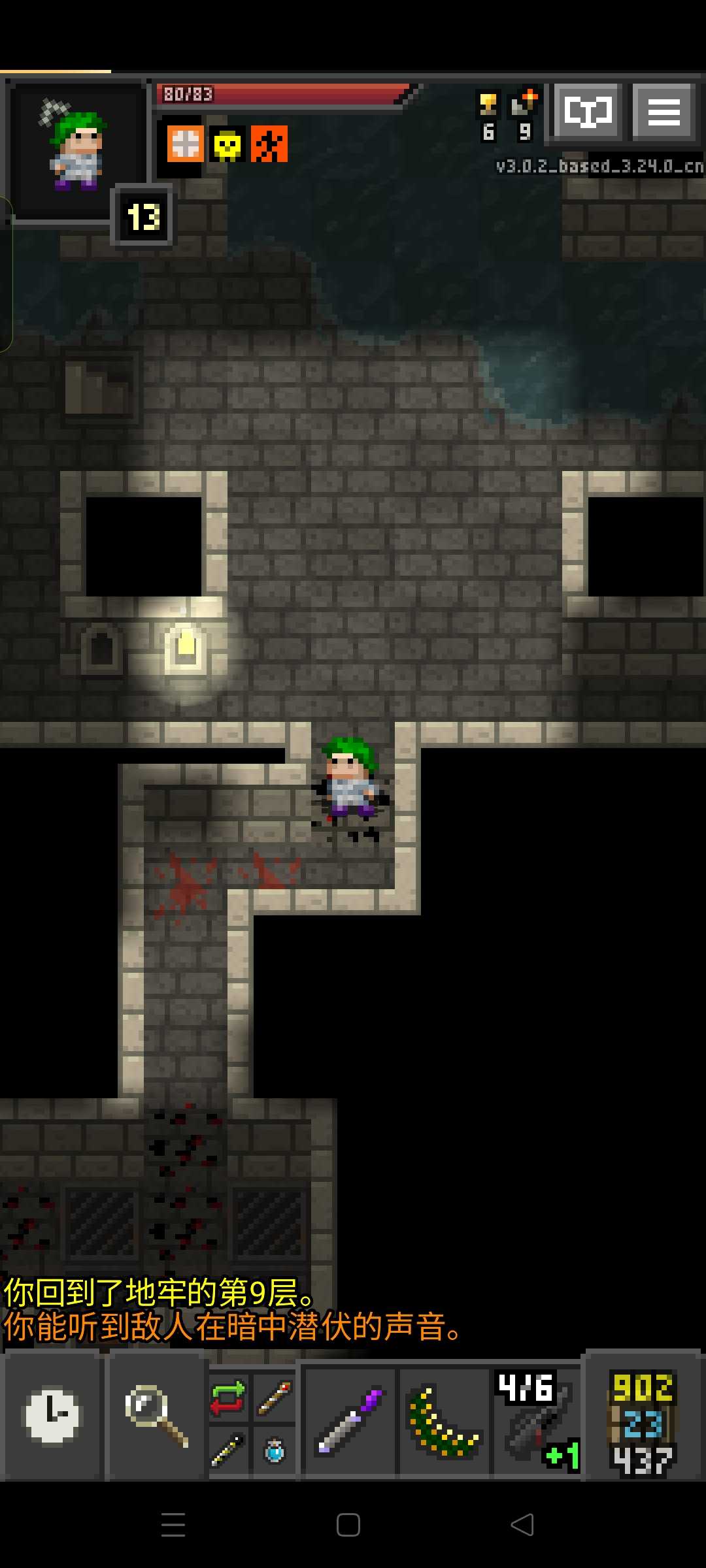This screenshot has height=1568, width=706.
Task: Open the journal book button
Action: [x=587, y=112]
